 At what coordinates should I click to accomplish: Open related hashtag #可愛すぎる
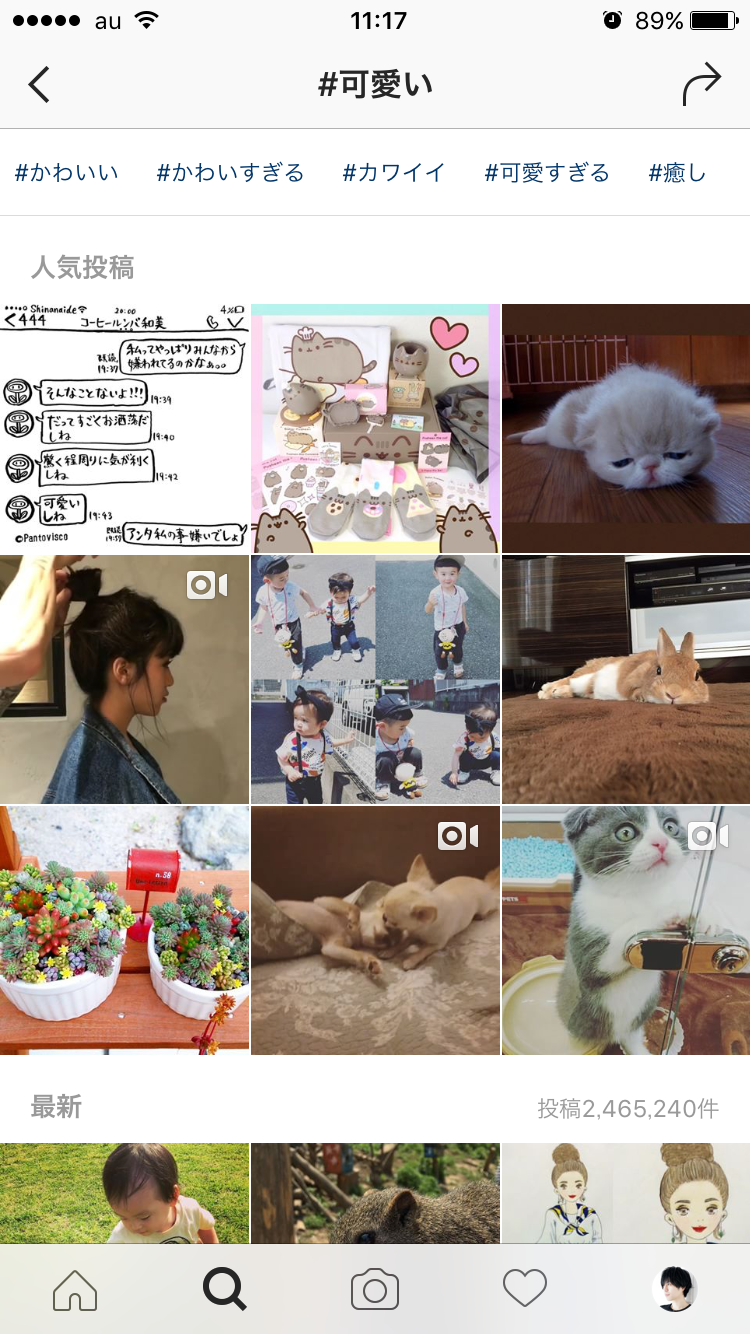click(x=547, y=173)
